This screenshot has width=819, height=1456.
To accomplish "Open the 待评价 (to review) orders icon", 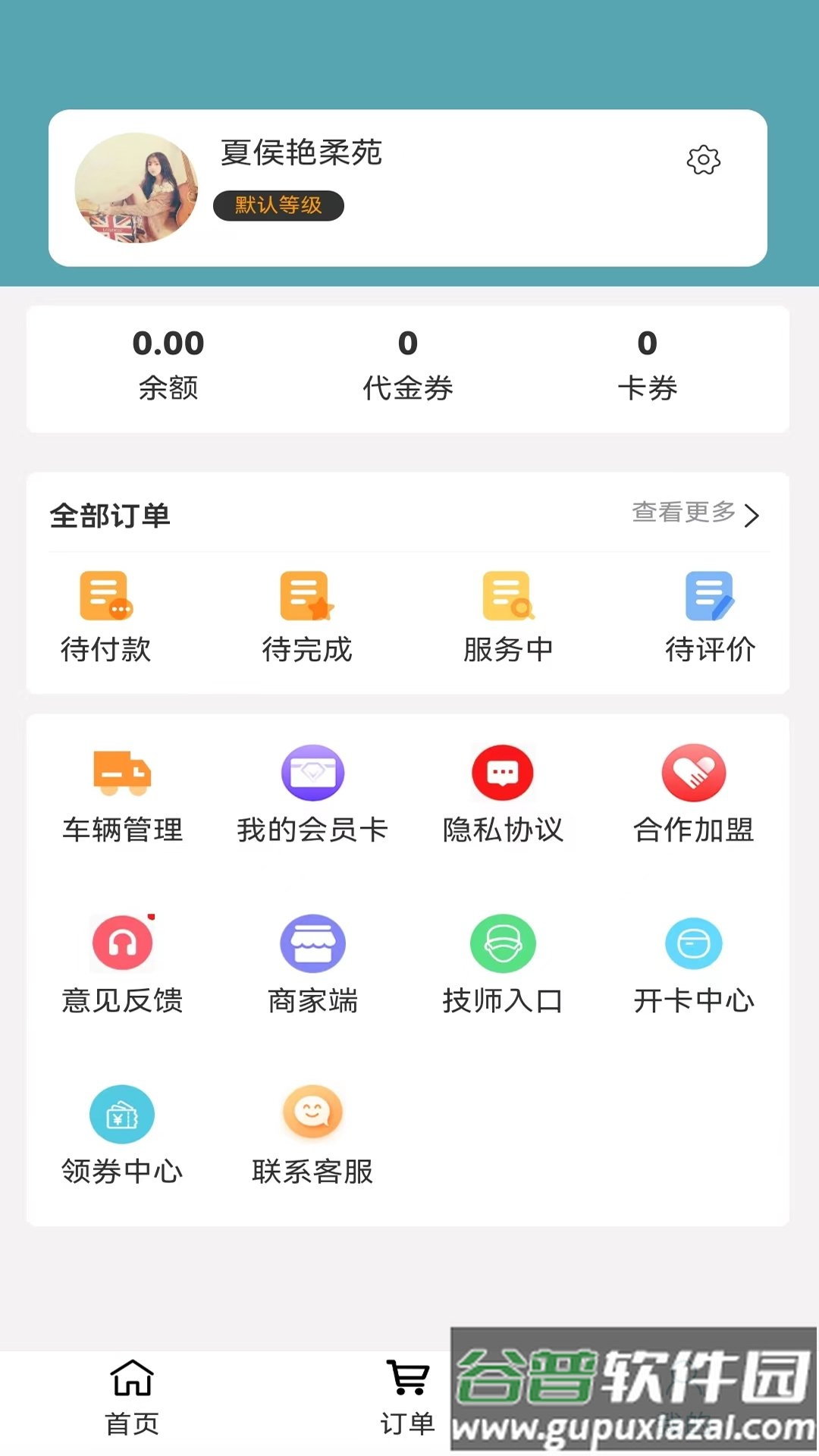I will 708,614.
